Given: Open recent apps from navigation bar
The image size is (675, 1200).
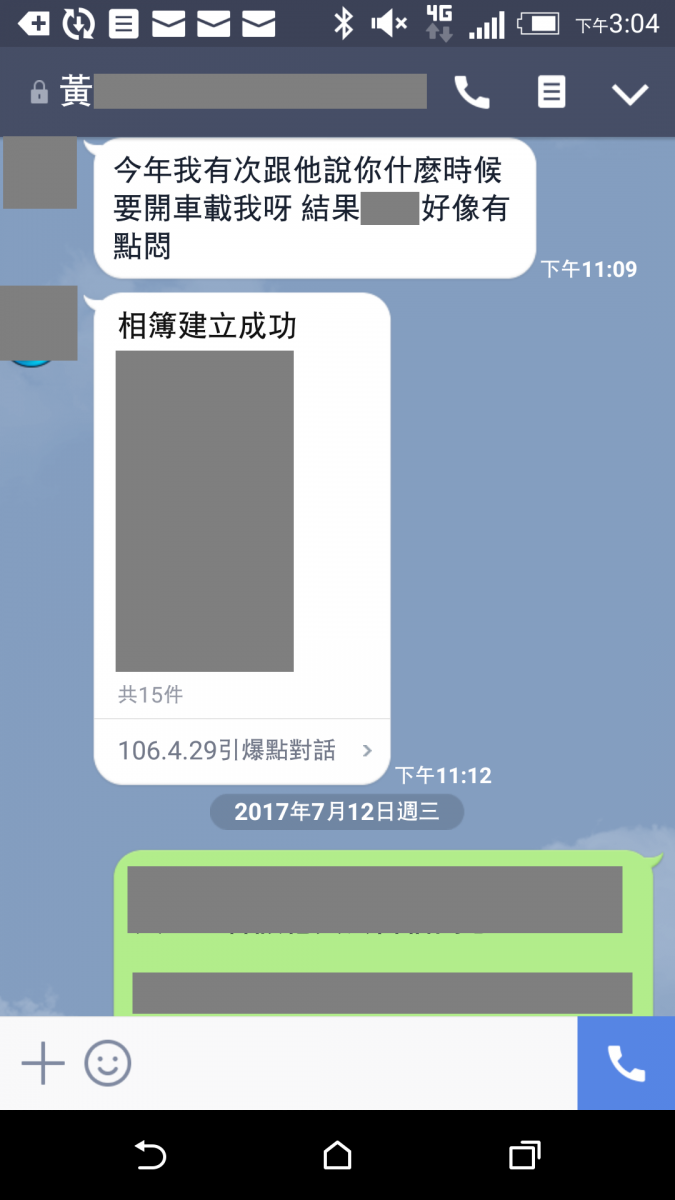Looking at the screenshot, I should [524, 1156].
